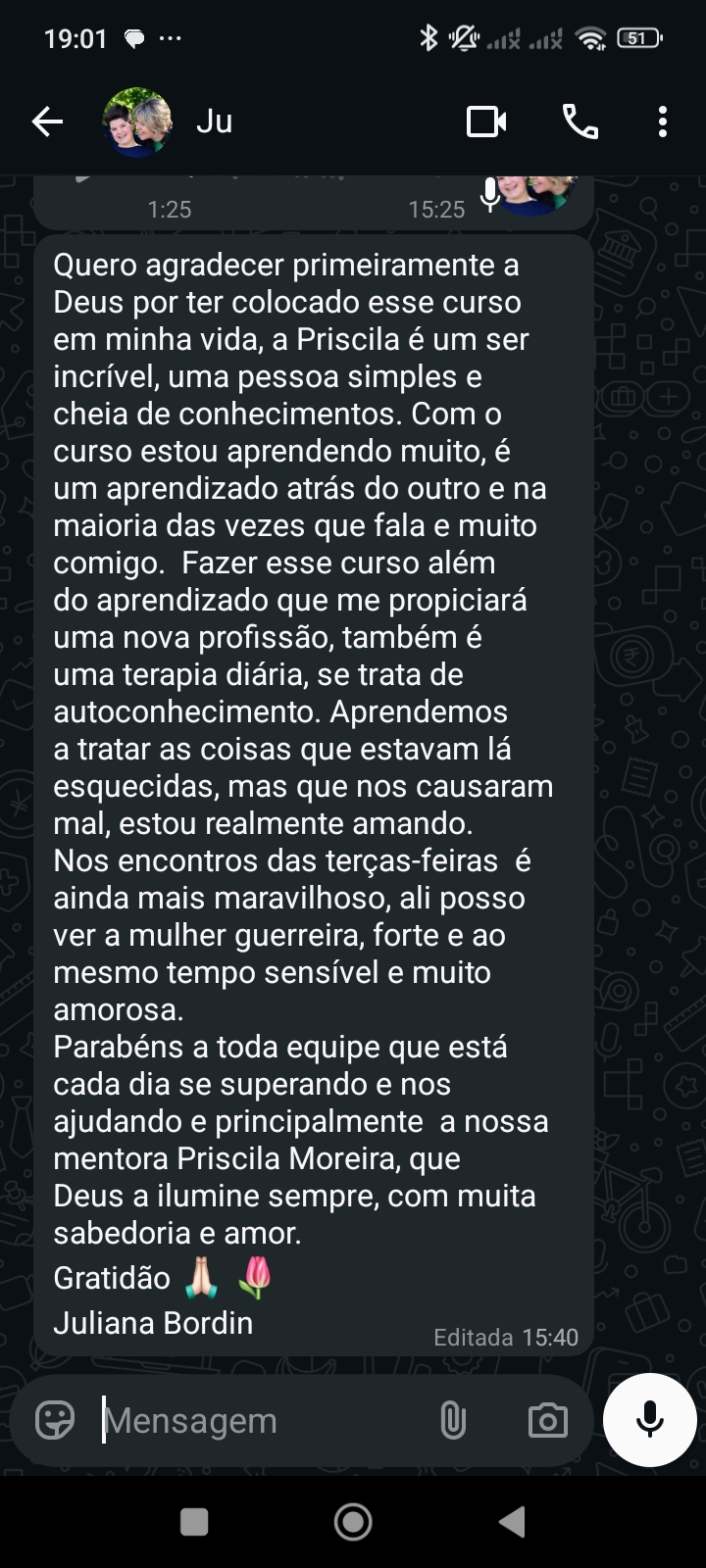
Task: Start a voice call with Ju
Action: coord(580,122)
